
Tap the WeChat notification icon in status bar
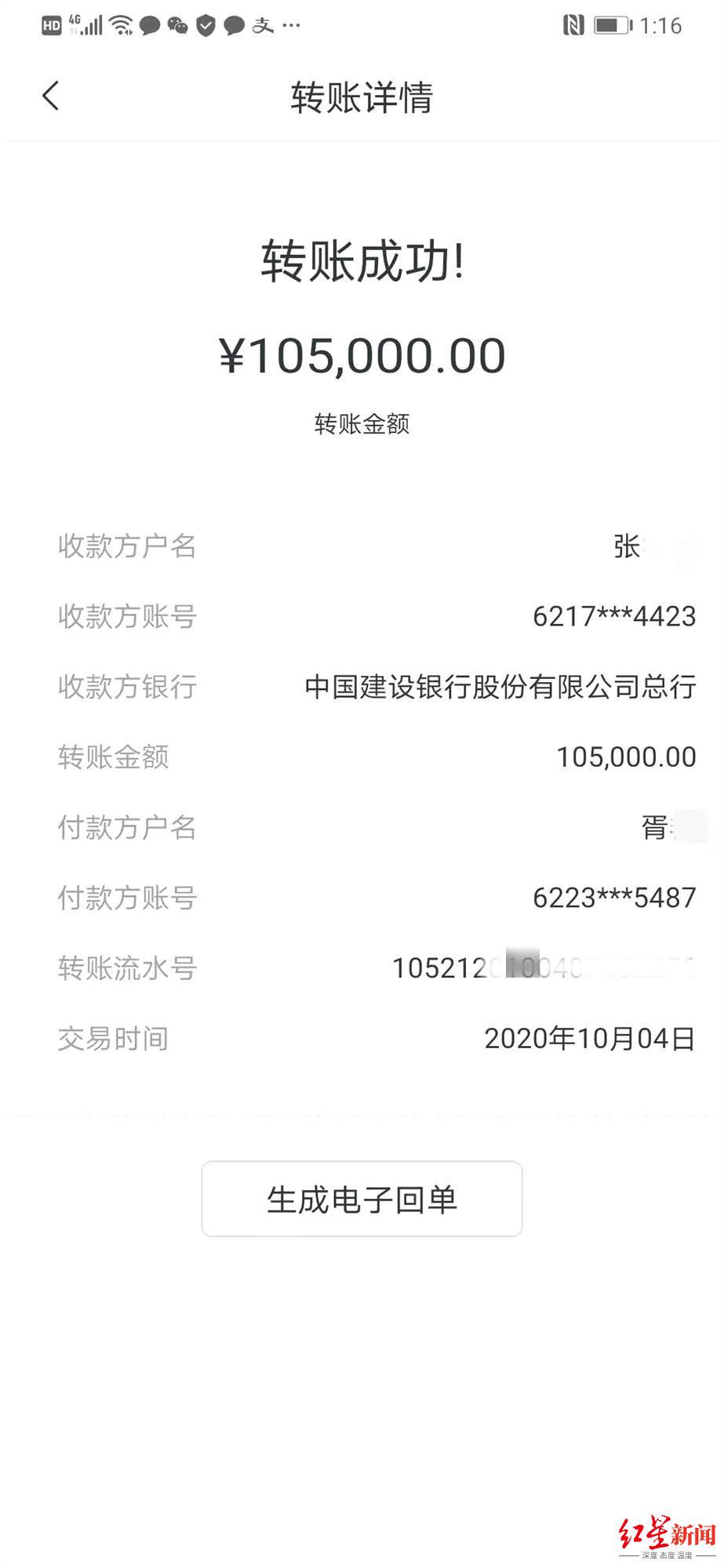click(177, 25)
